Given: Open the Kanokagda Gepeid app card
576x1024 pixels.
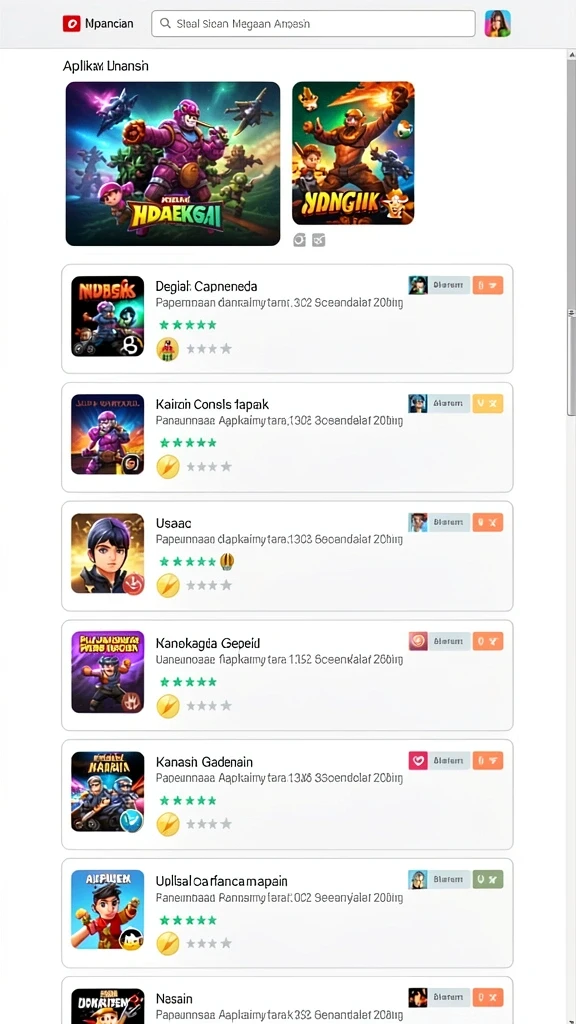Looking at the screenshot, I should pyautogui.click(x=287, y=675).
